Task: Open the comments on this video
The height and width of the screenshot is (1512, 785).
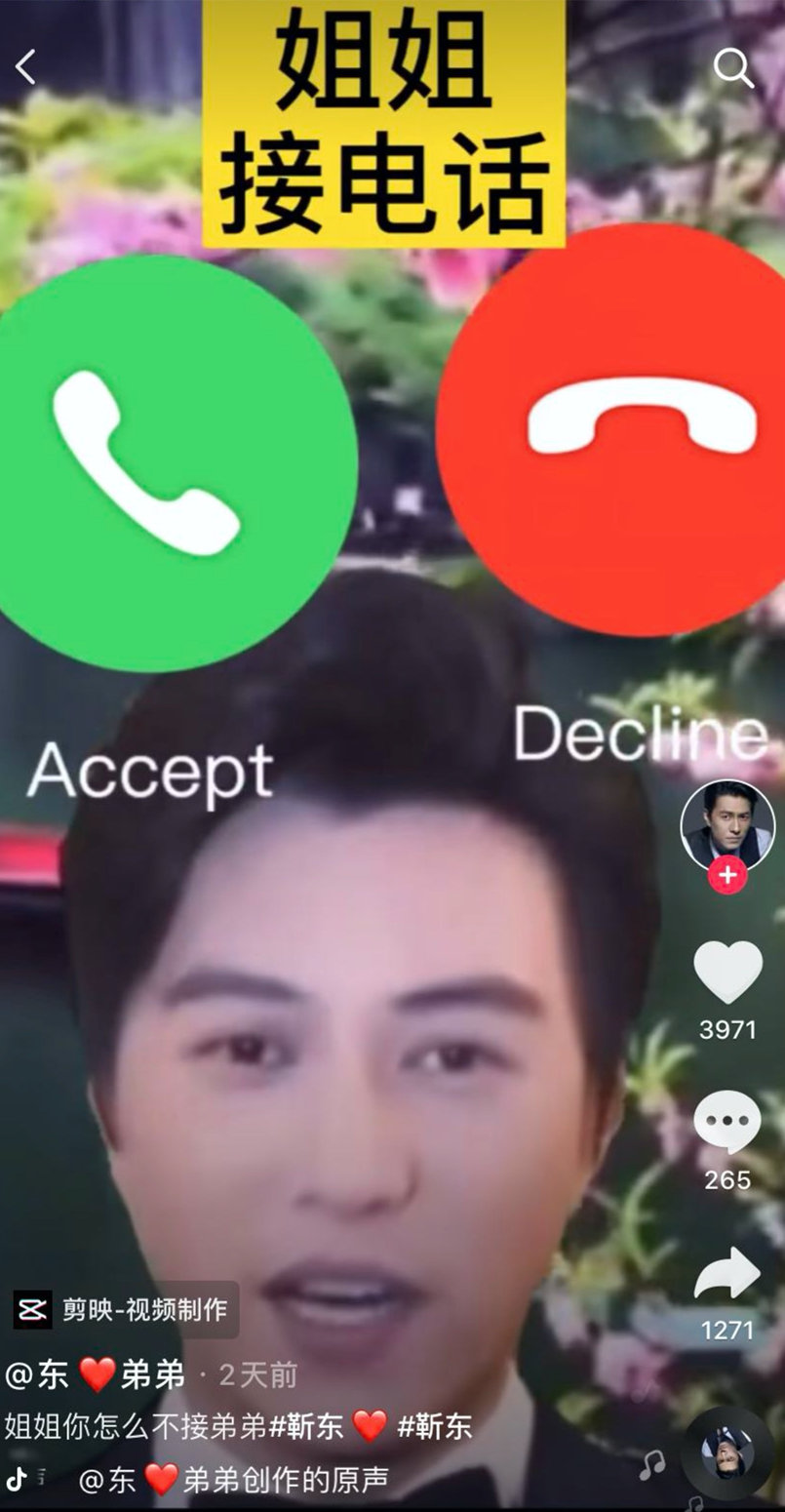Action: pos(727,1123)
